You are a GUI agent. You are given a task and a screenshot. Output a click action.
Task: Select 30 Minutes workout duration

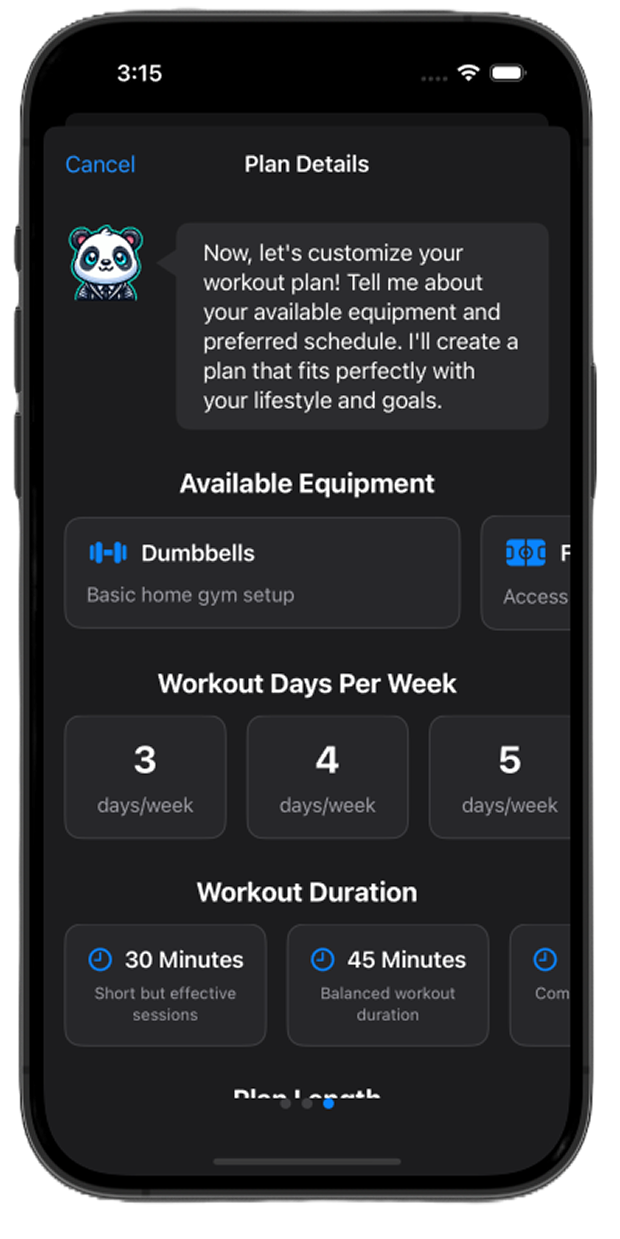[165, 984]
